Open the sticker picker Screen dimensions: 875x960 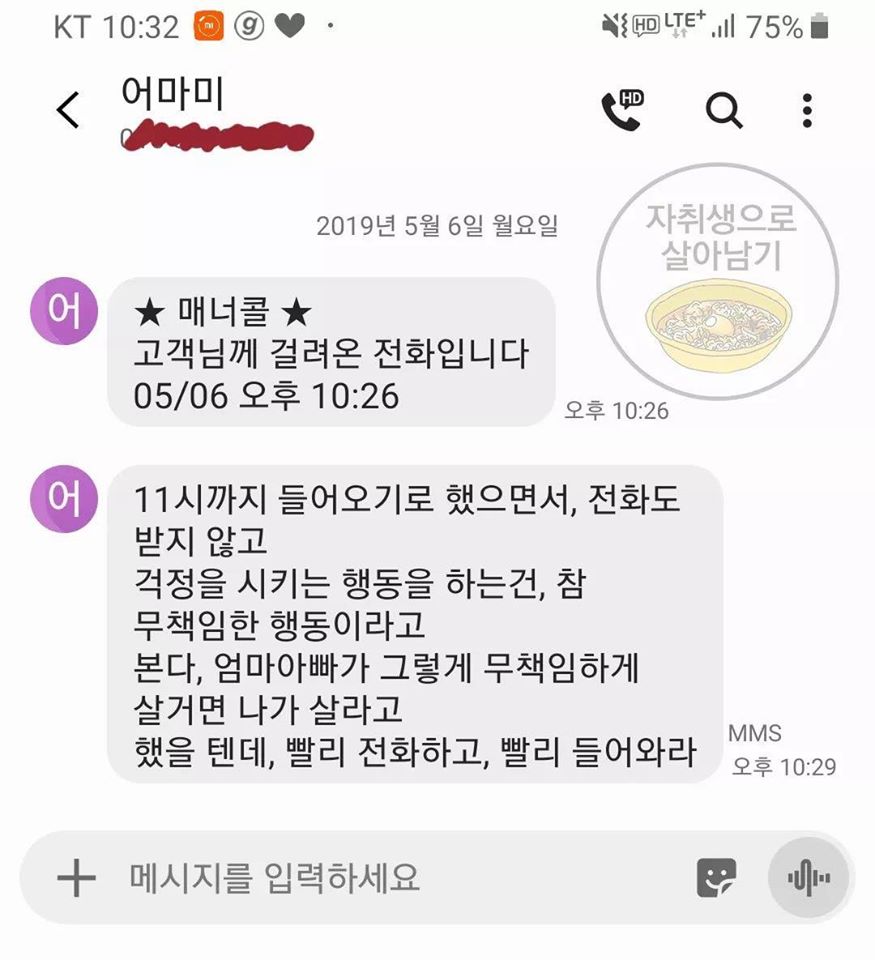click(716, 878)
